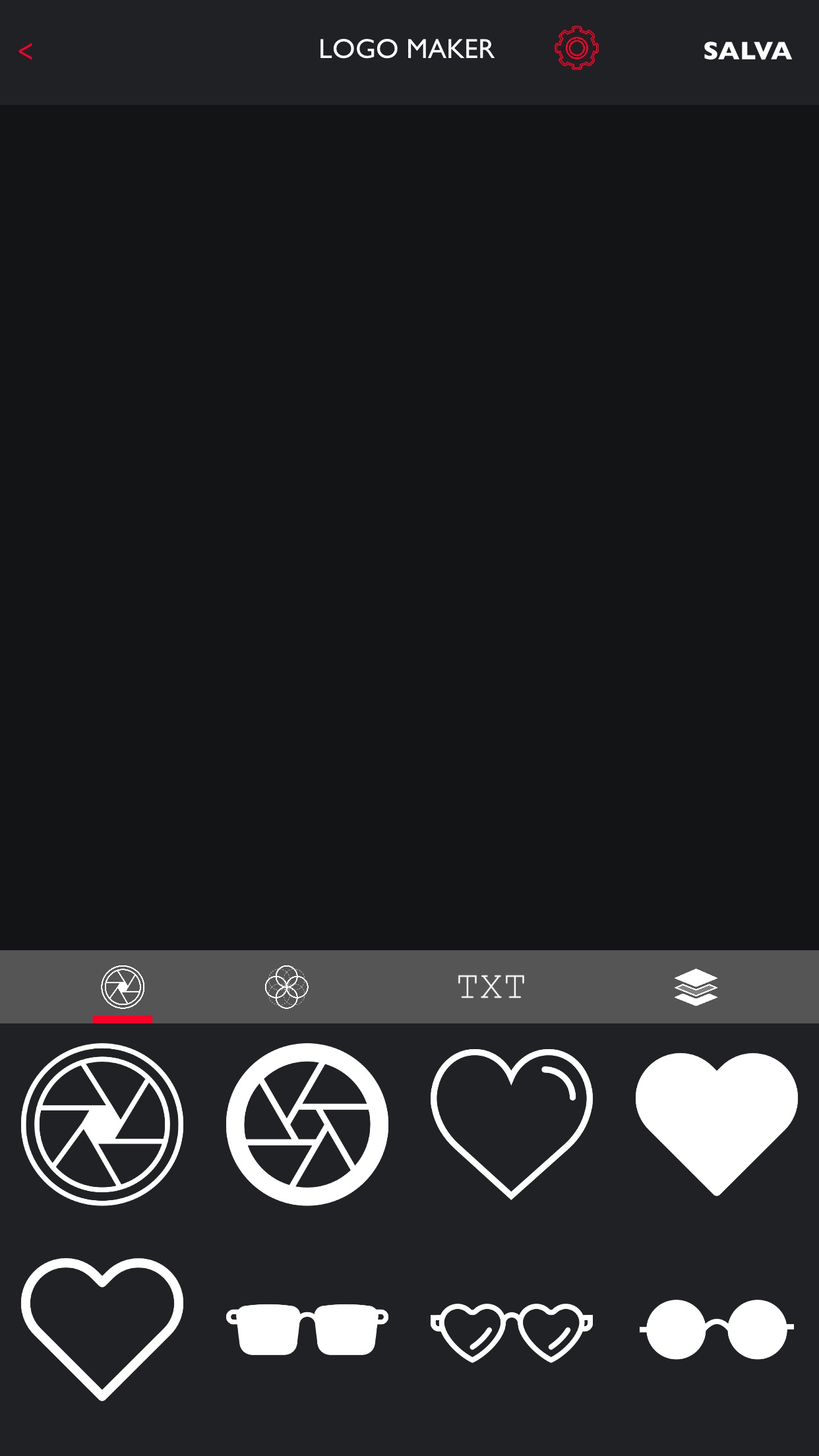The image size is (819, 1456).
Task: Add the solid camera shutter shape
Action: pos(307,1124)
